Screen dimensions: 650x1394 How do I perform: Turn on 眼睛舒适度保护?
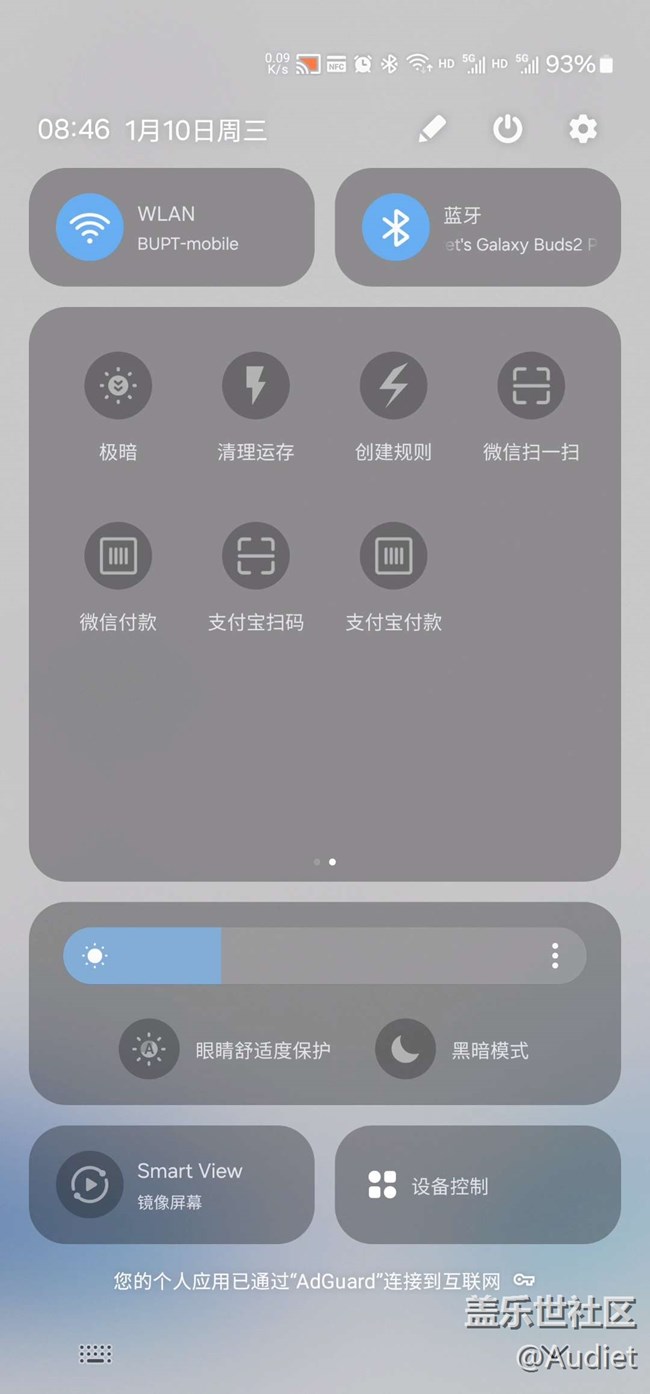(149, 1050)
